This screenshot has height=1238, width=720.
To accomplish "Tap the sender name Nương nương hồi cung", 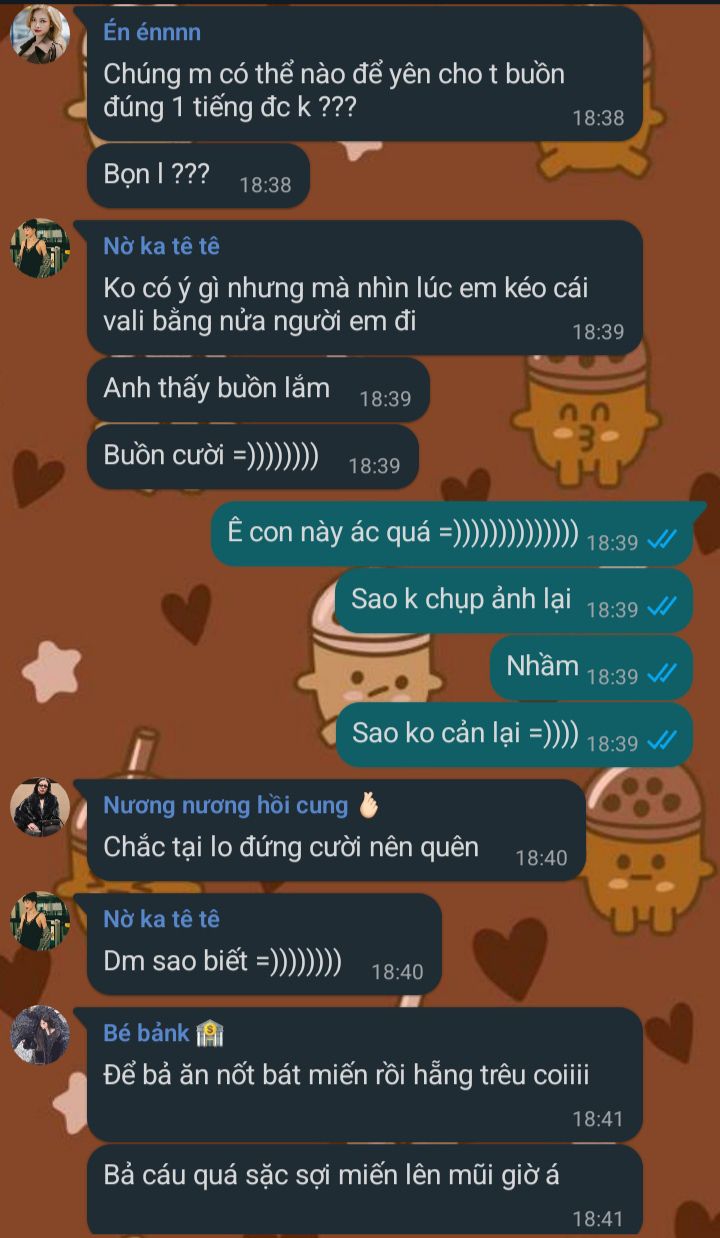I will pyautogui.click(x=226, y=805).
